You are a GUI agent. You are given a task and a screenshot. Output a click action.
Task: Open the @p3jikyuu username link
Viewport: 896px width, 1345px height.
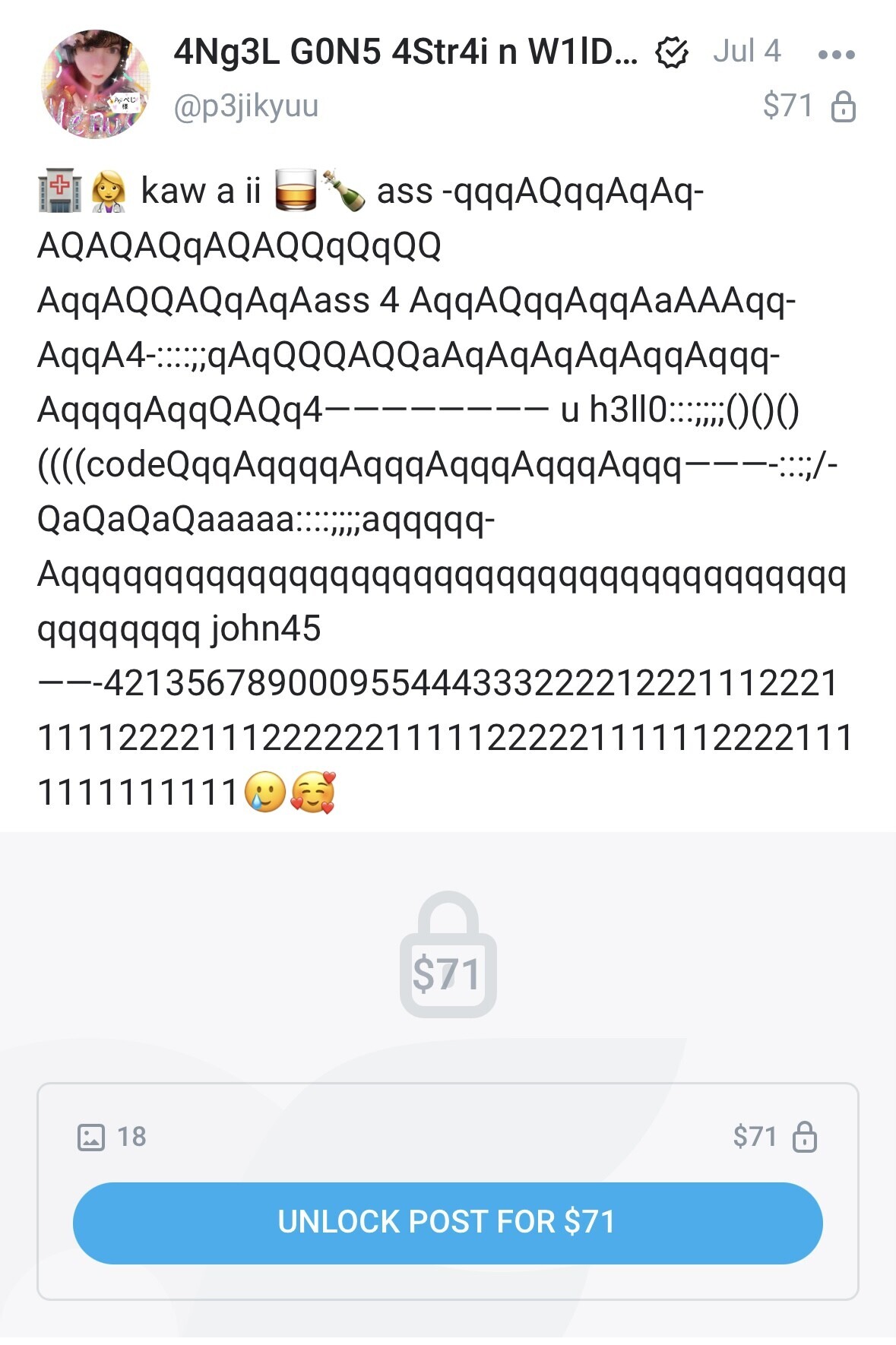tap(245, 106)
